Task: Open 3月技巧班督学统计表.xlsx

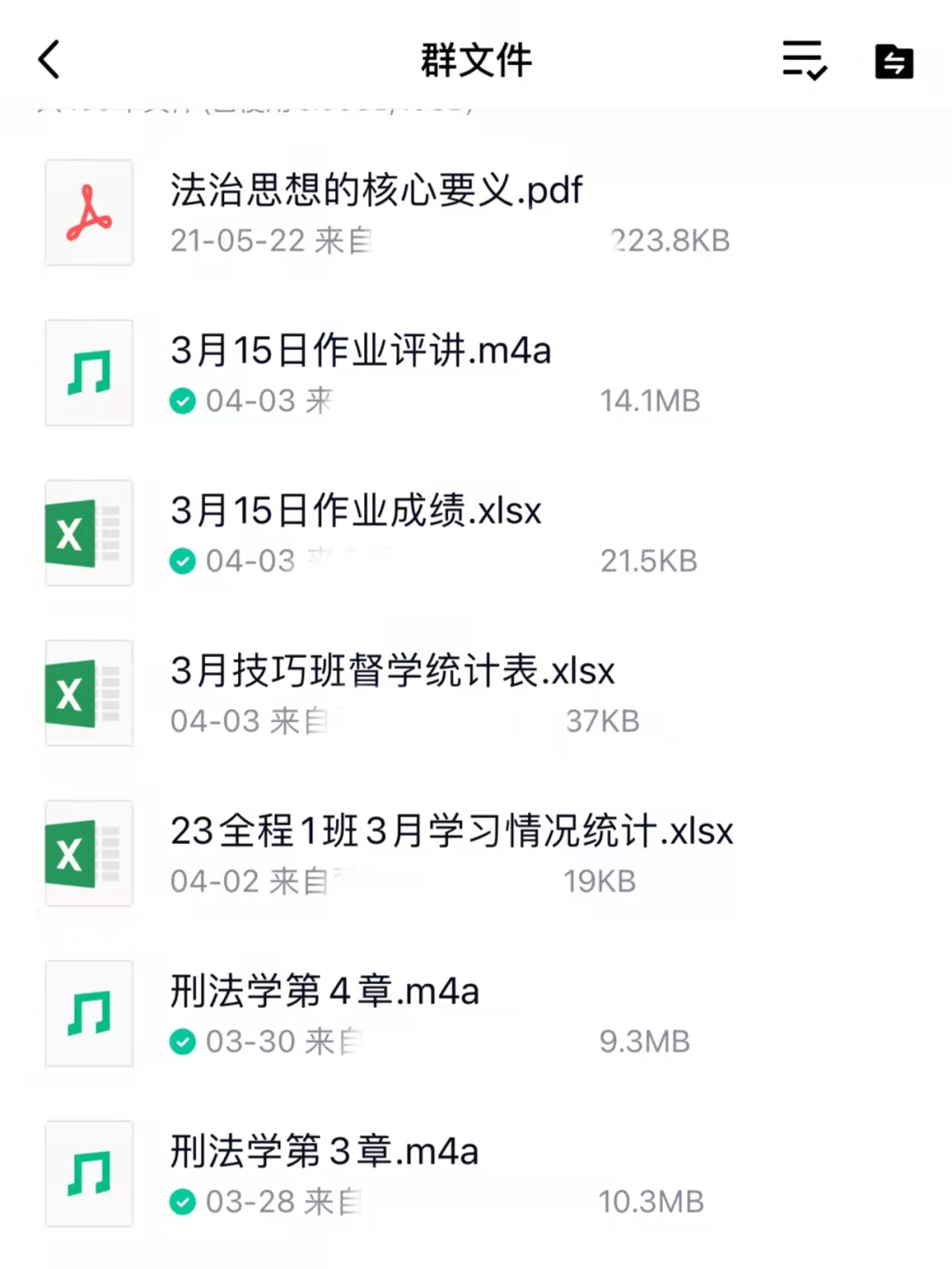Action: (392, 672)
